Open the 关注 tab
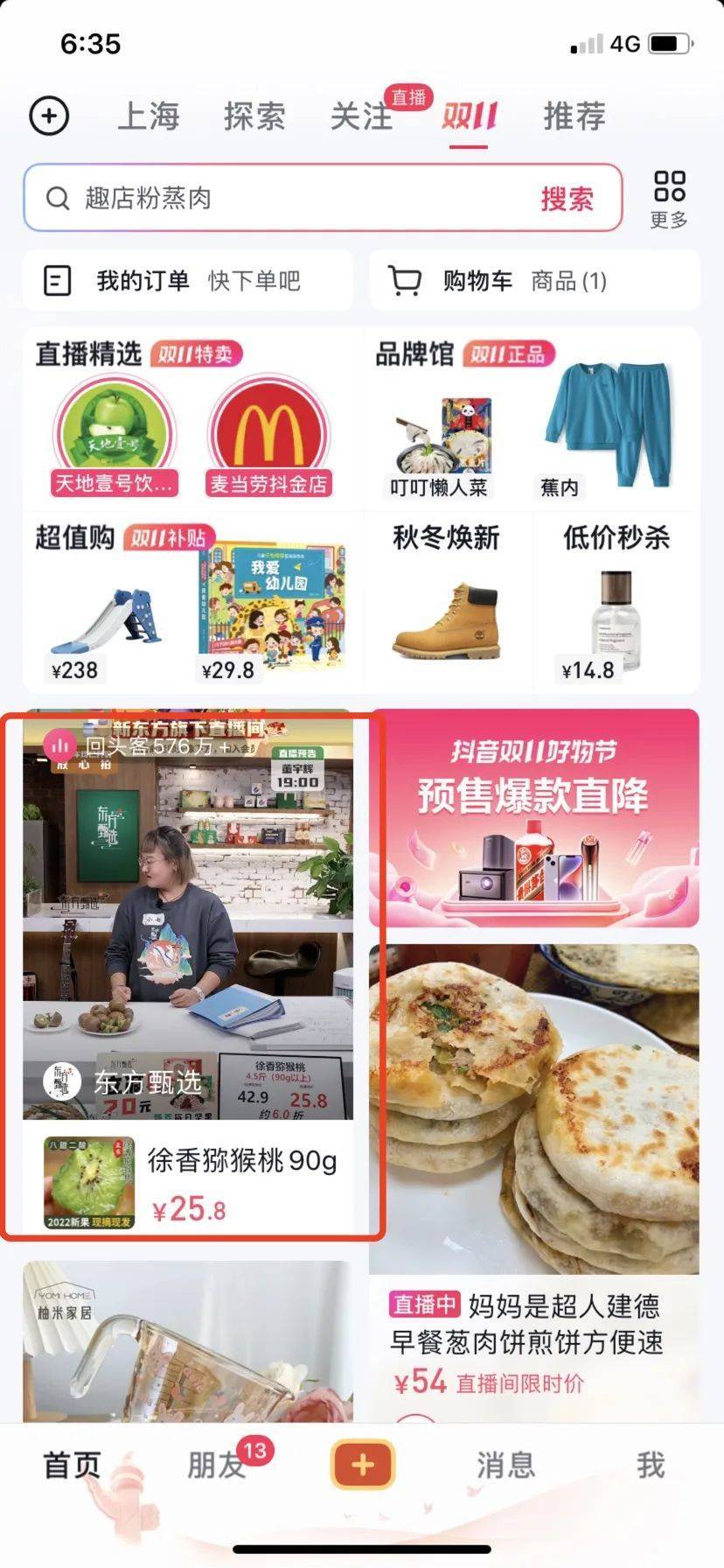The image size is (724, 1568). [x=360, y=116]
